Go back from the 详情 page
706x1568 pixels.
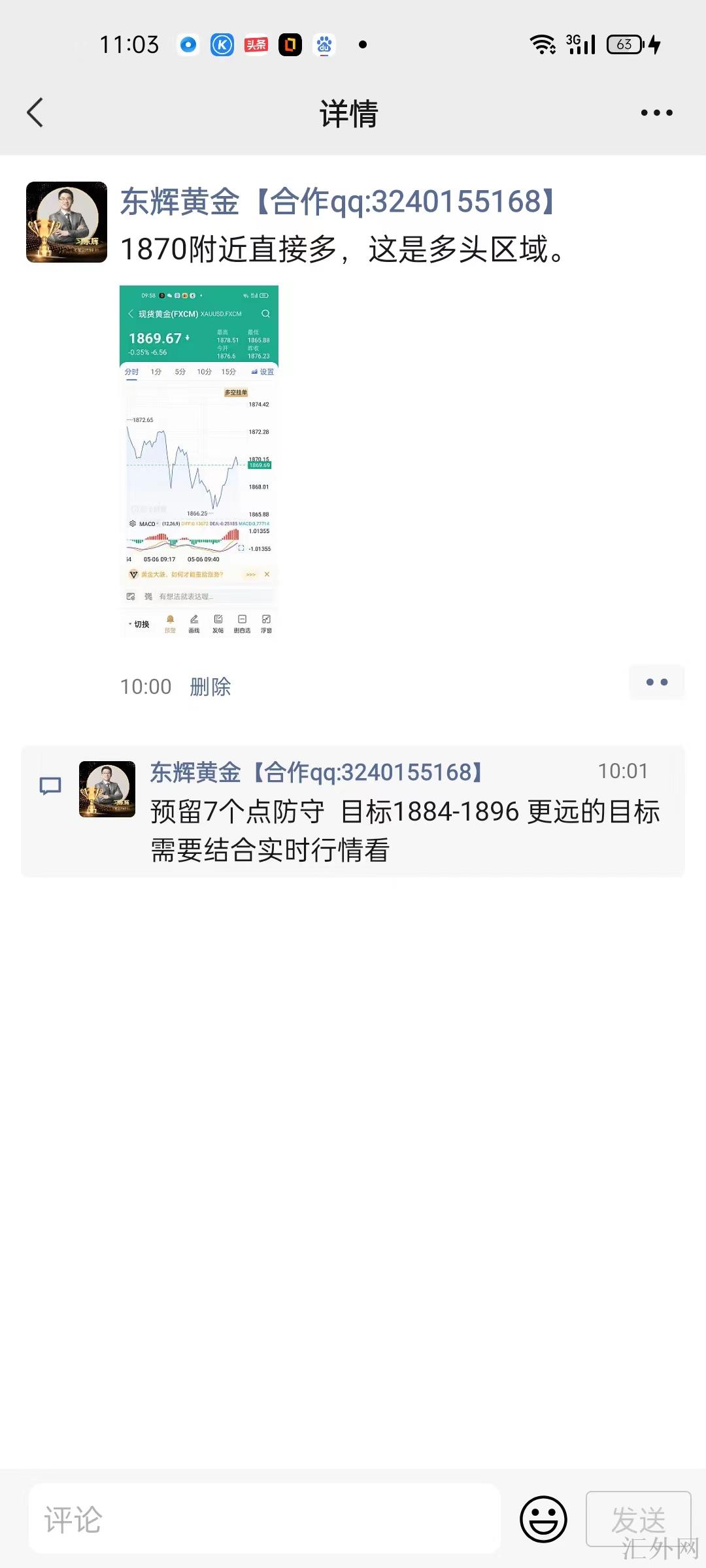35,112
